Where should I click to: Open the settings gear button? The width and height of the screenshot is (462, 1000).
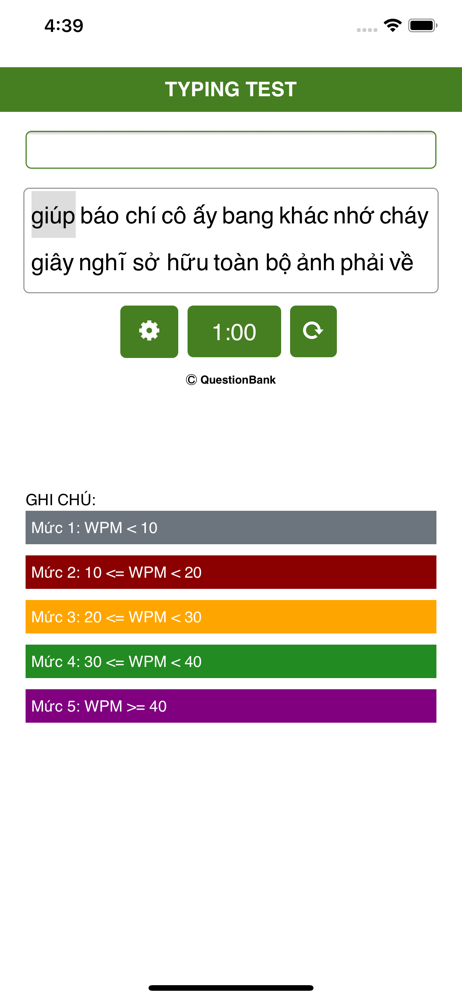click(149, 332)
